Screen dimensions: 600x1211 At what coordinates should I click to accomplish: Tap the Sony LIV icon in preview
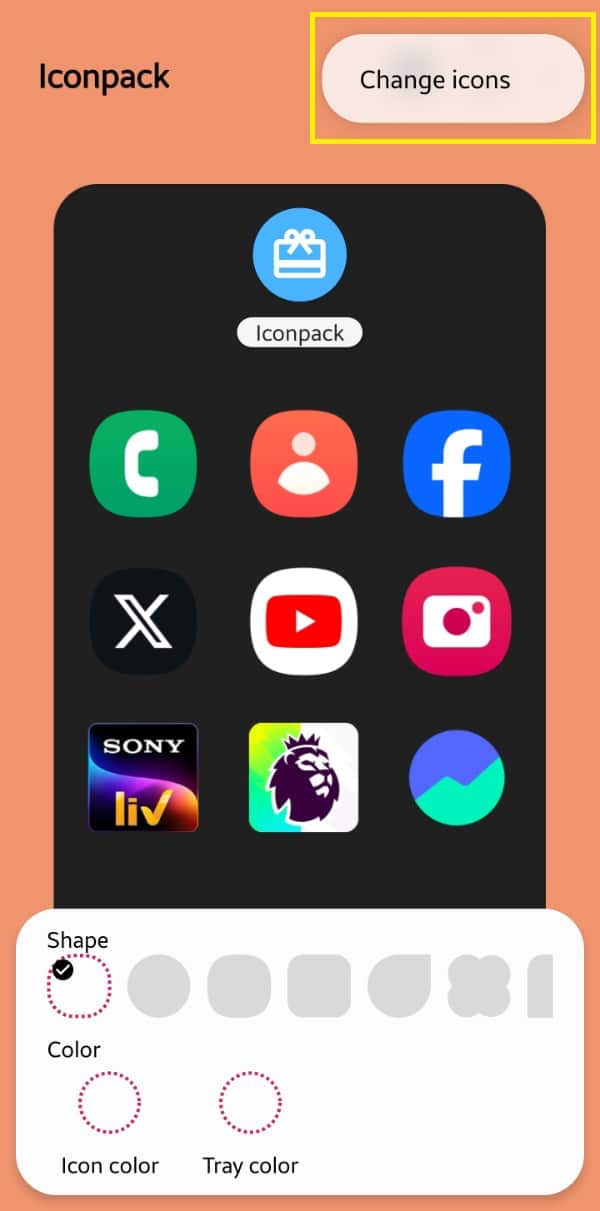143,777
